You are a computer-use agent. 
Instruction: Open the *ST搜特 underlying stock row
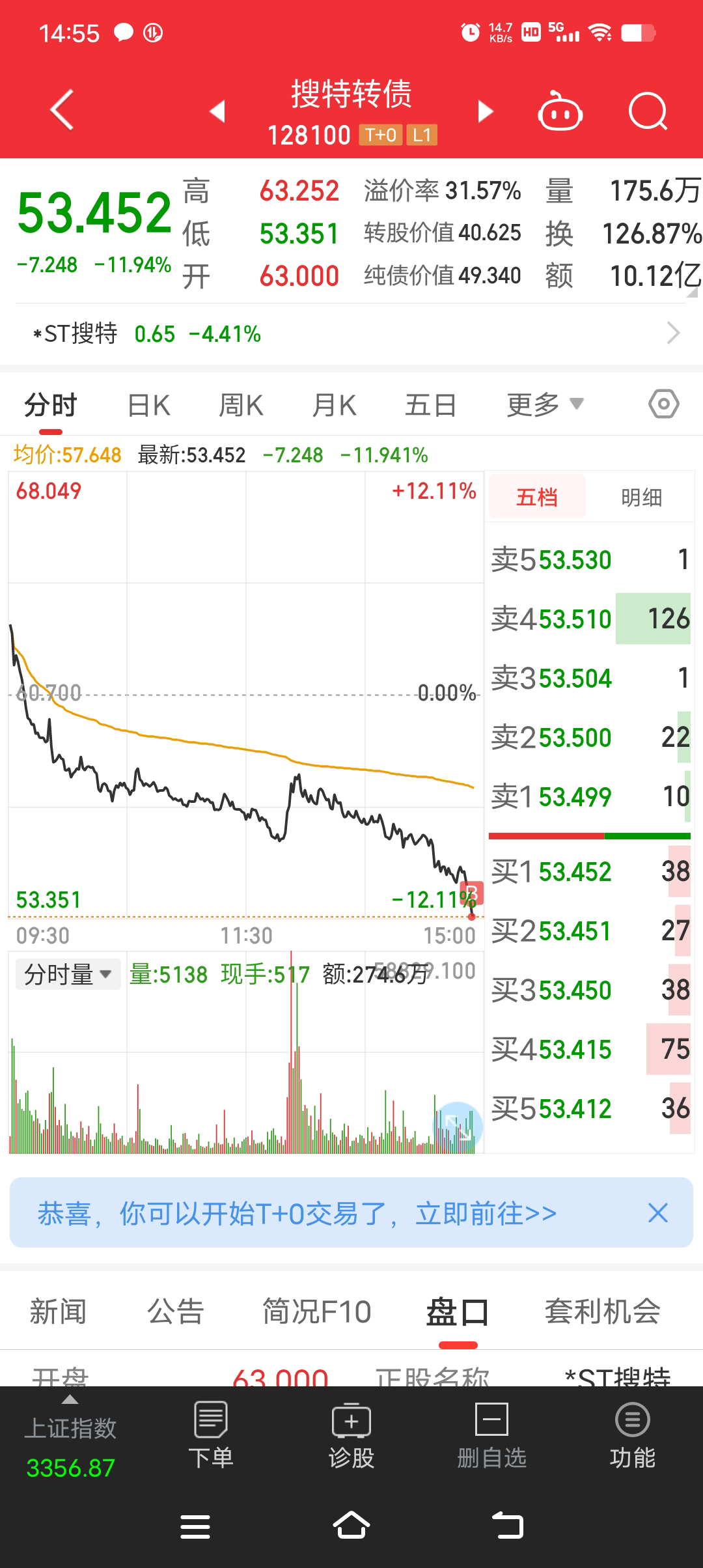351,334
